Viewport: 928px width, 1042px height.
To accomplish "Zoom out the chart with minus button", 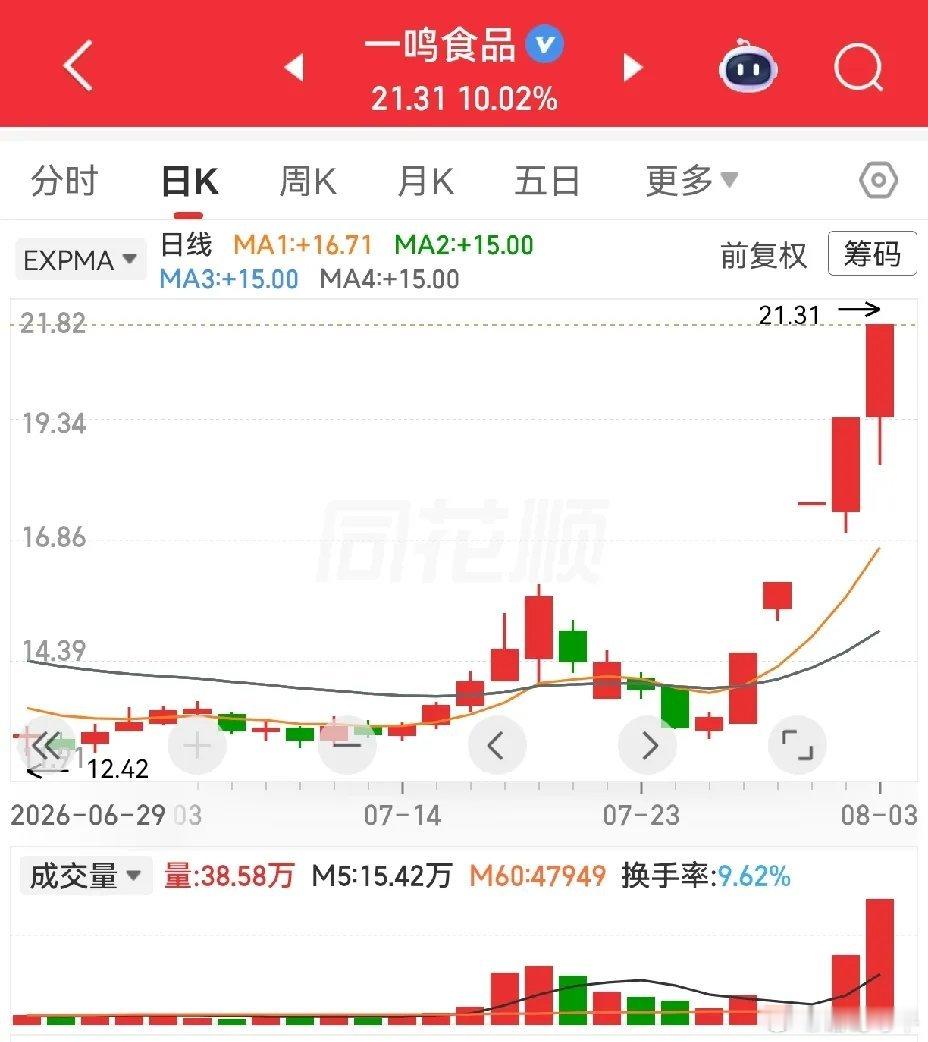I will (347, 746).
